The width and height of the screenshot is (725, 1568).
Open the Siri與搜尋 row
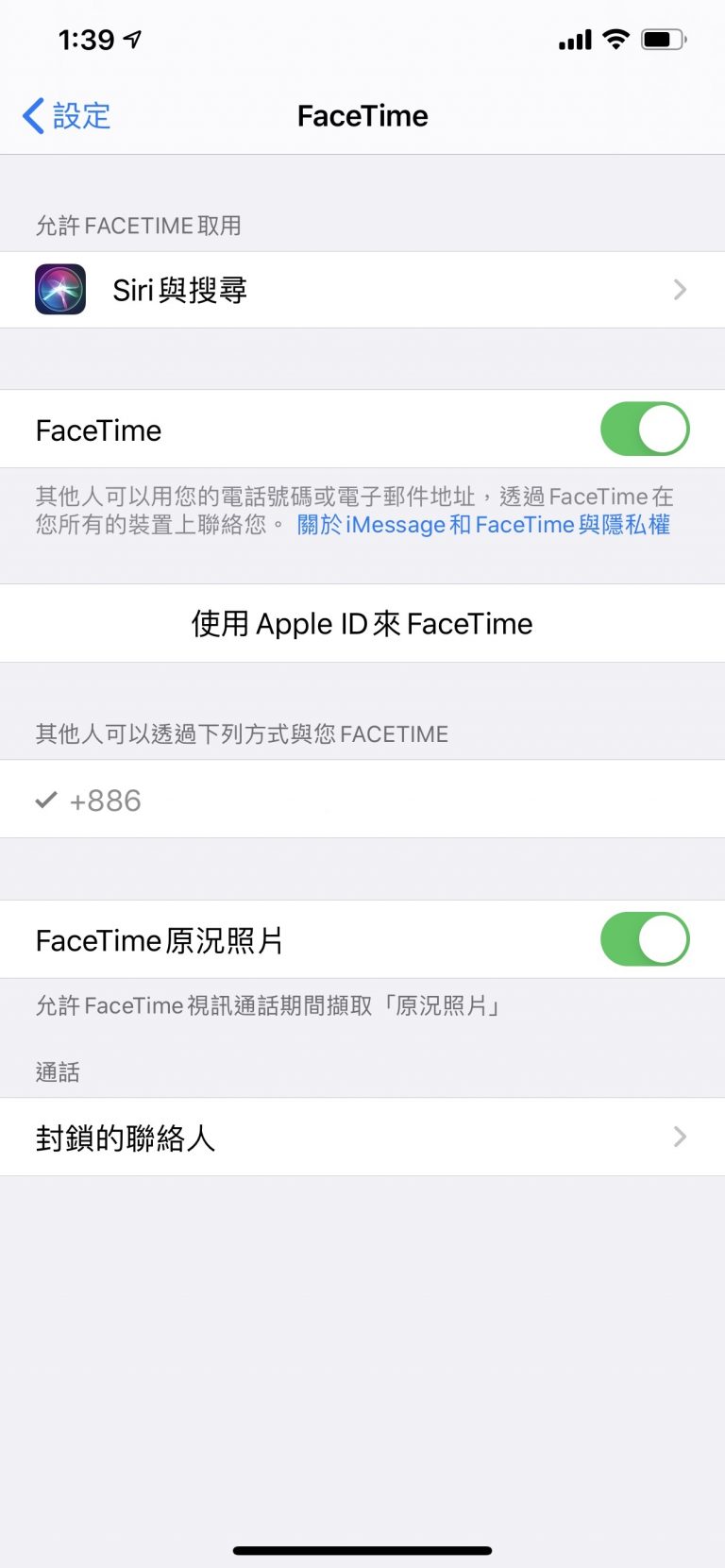point(362,290)
